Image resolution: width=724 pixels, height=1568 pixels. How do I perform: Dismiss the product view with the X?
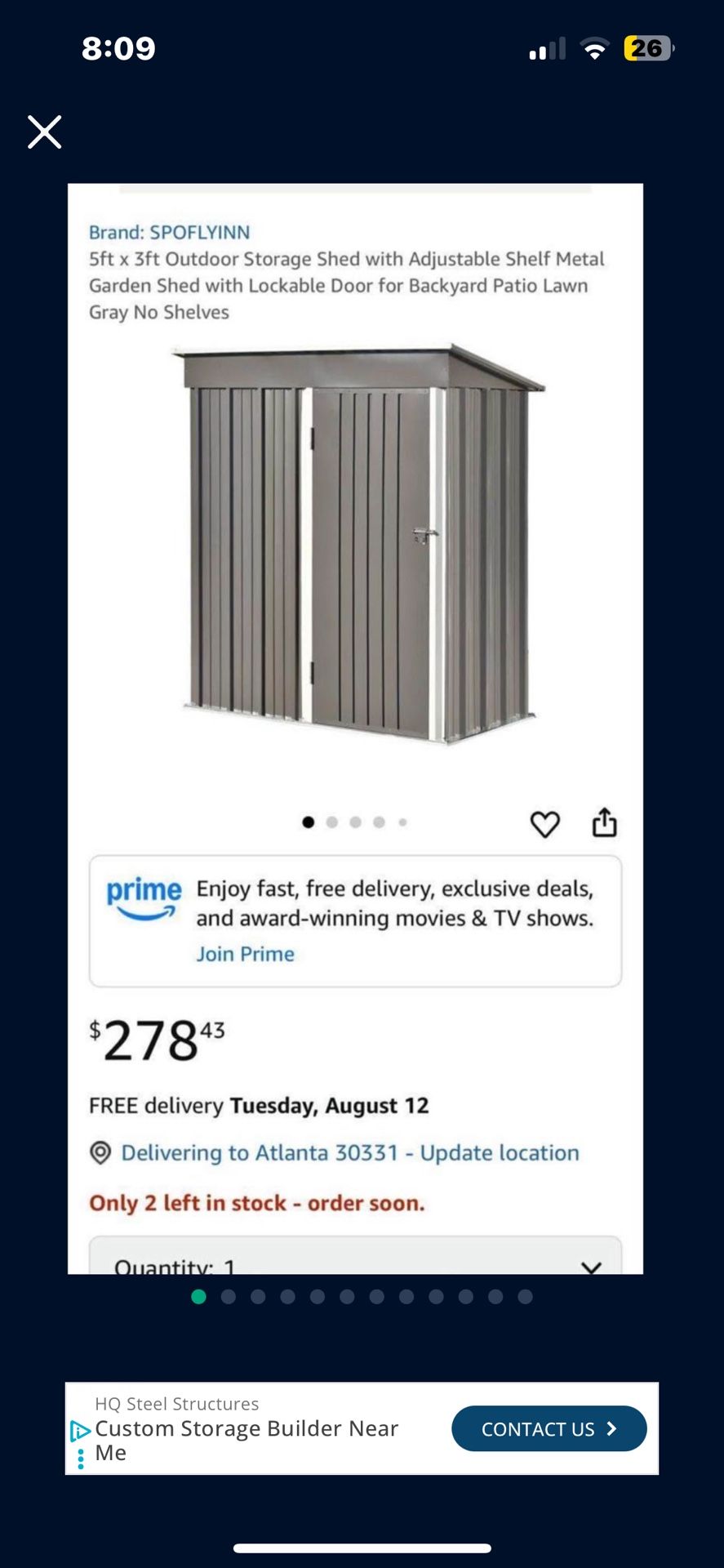point(44,131)
